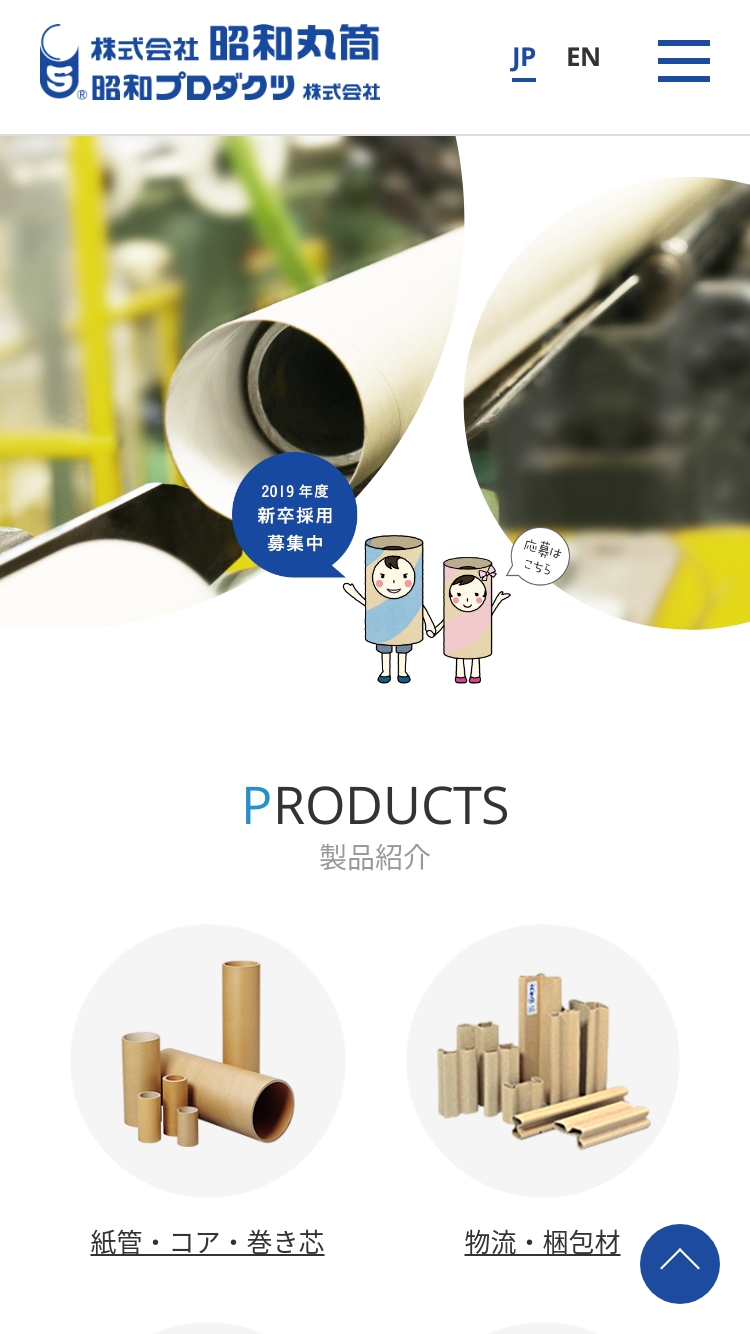Tap the paper tubes product image
The width and height of the screenshot is (750, 1334).
208,1061
